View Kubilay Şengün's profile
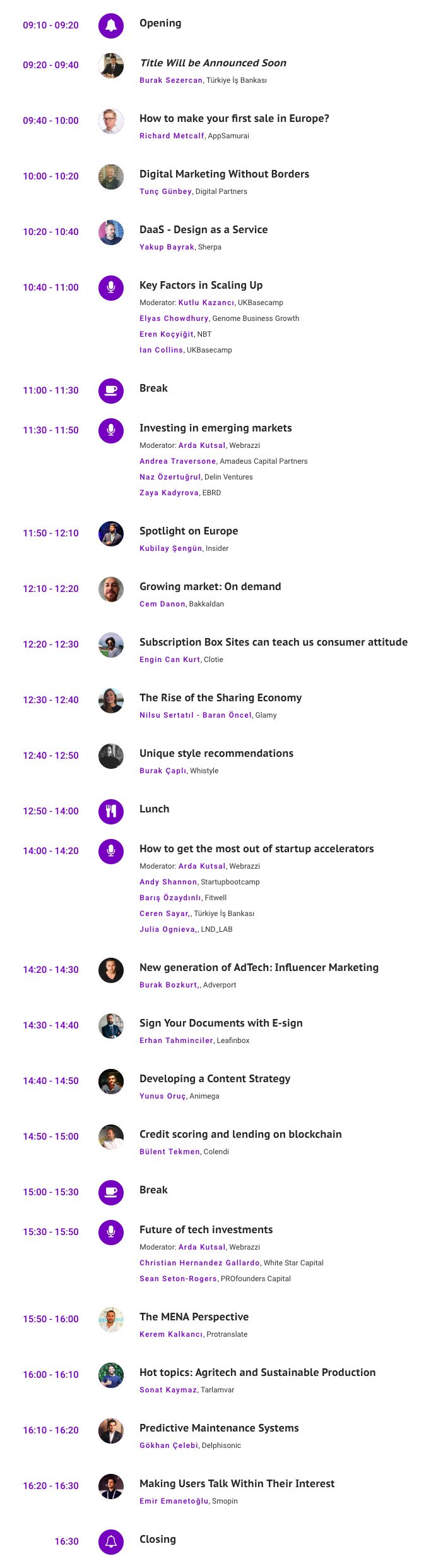 tap(170, 548)
